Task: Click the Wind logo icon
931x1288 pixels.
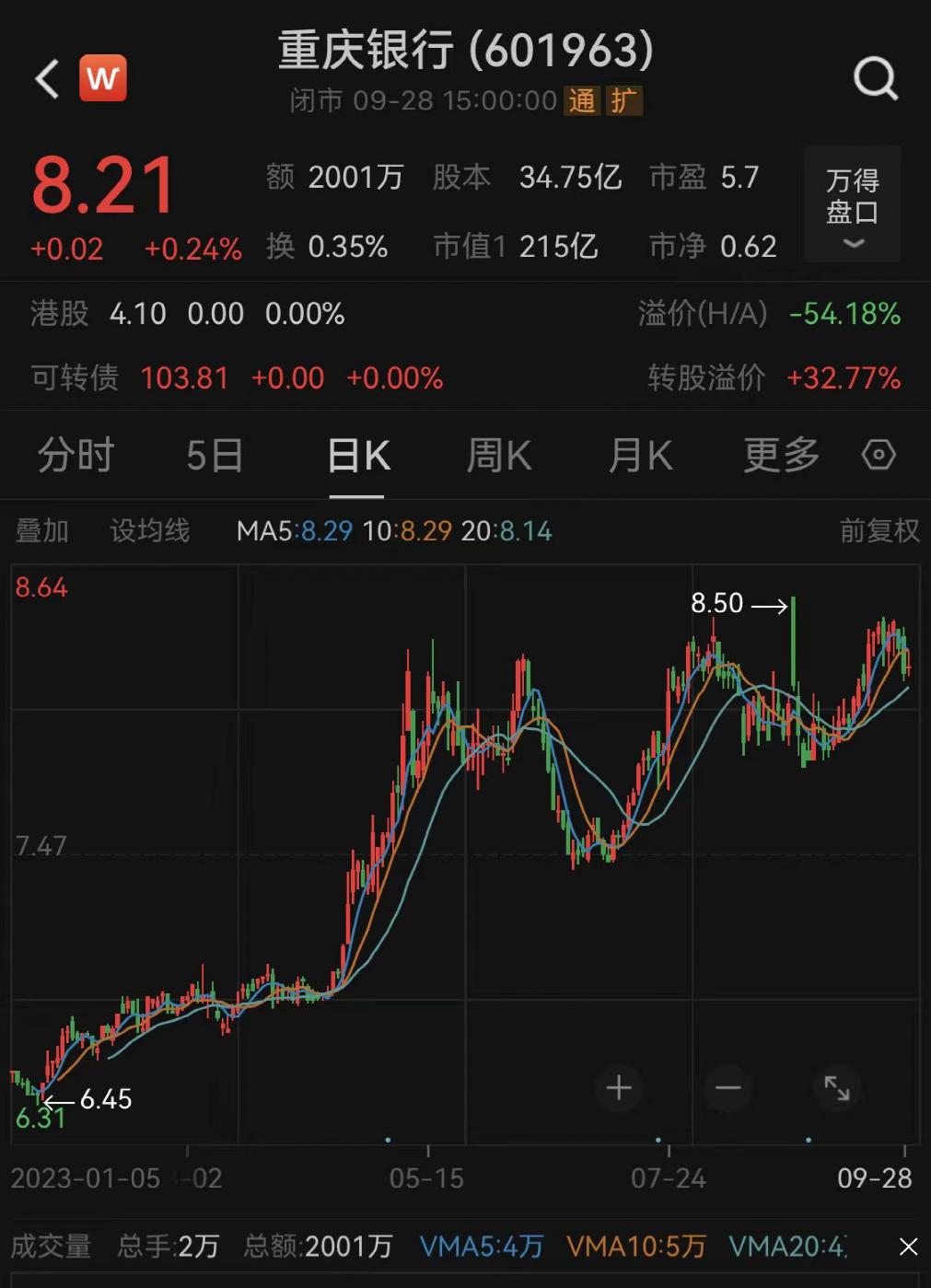Action: 104,78
